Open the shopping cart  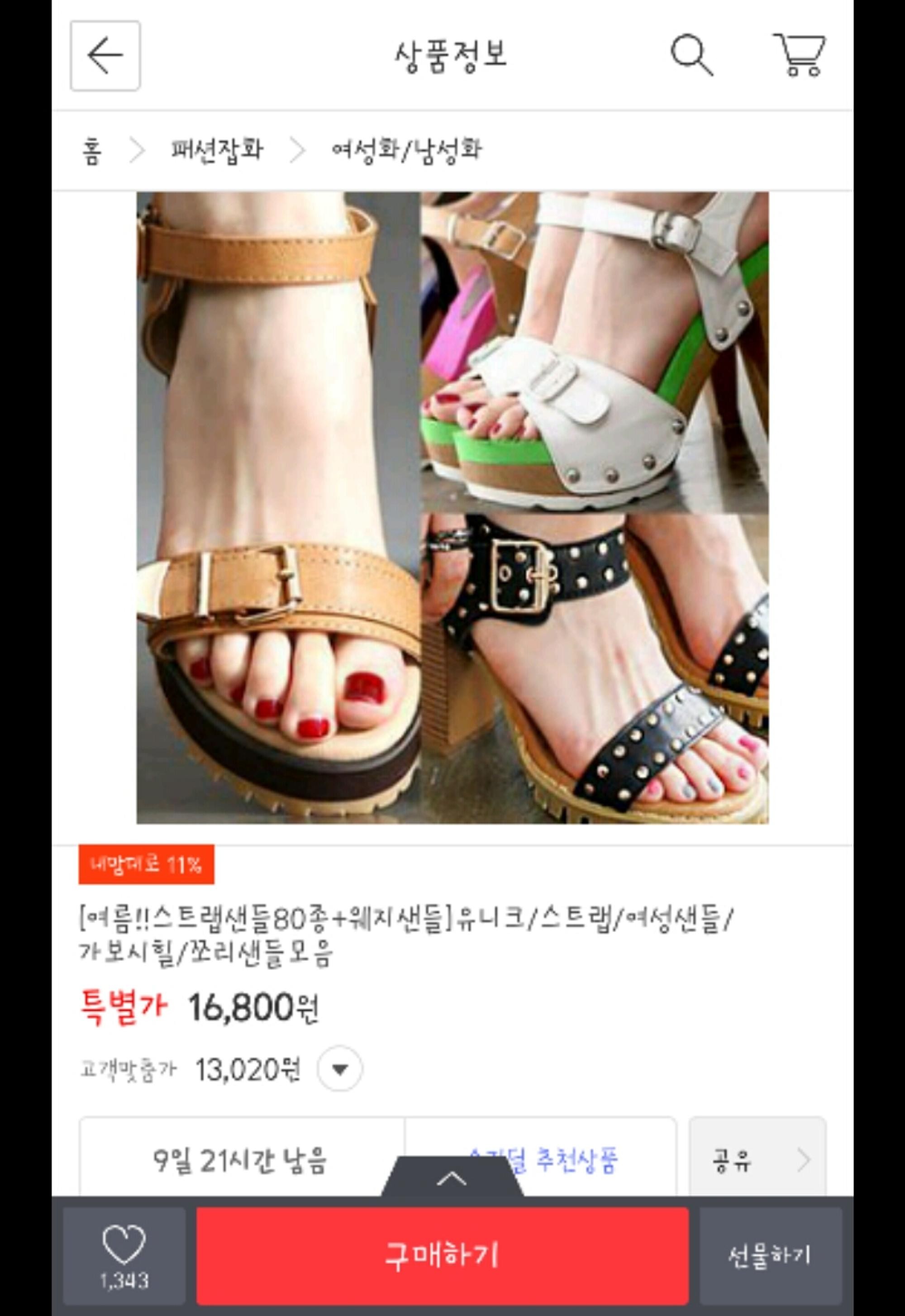point(800,55)
